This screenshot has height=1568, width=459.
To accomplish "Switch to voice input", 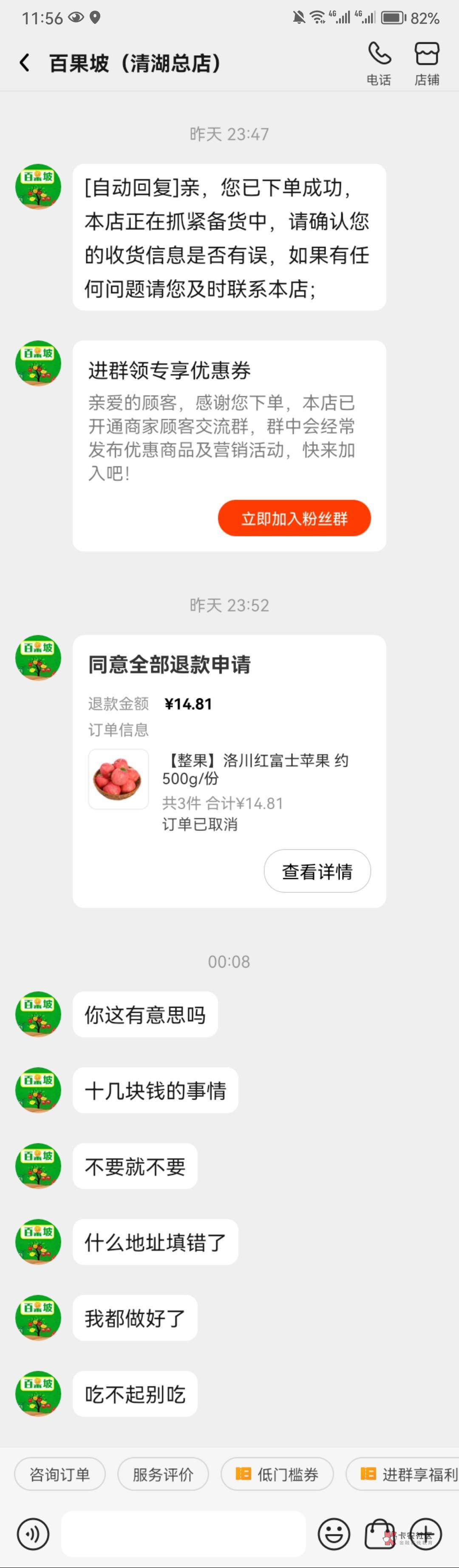I will point(33,1533).
